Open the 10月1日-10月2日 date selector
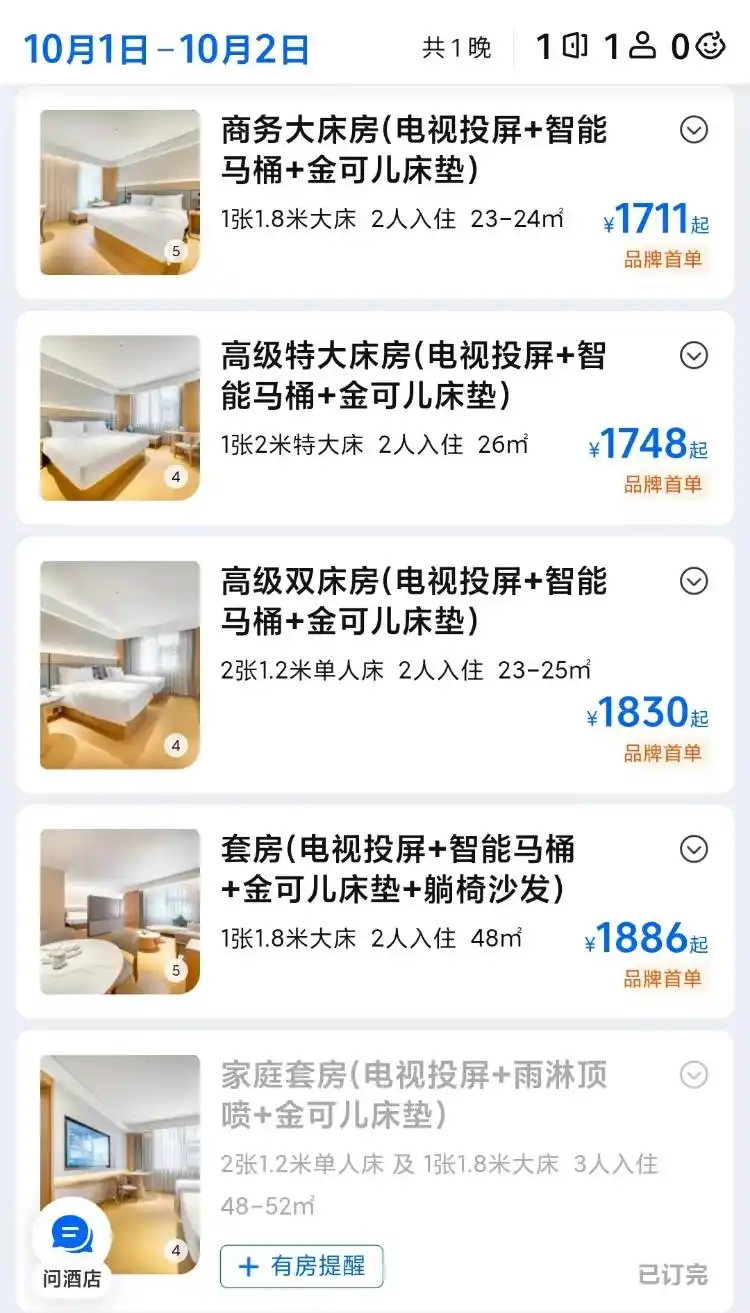The width and height of the screenshot is (750, 1313). [x=163, y=46]
